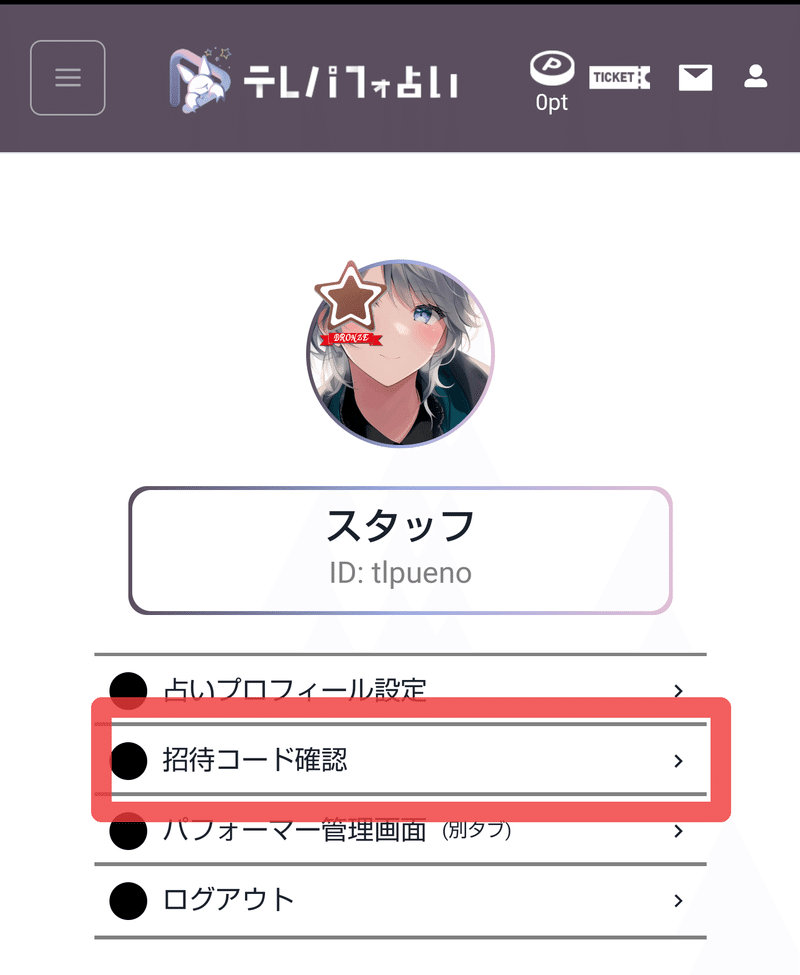Open the user account icon
Screen dimensions: 800x975
tap(755, 77)
